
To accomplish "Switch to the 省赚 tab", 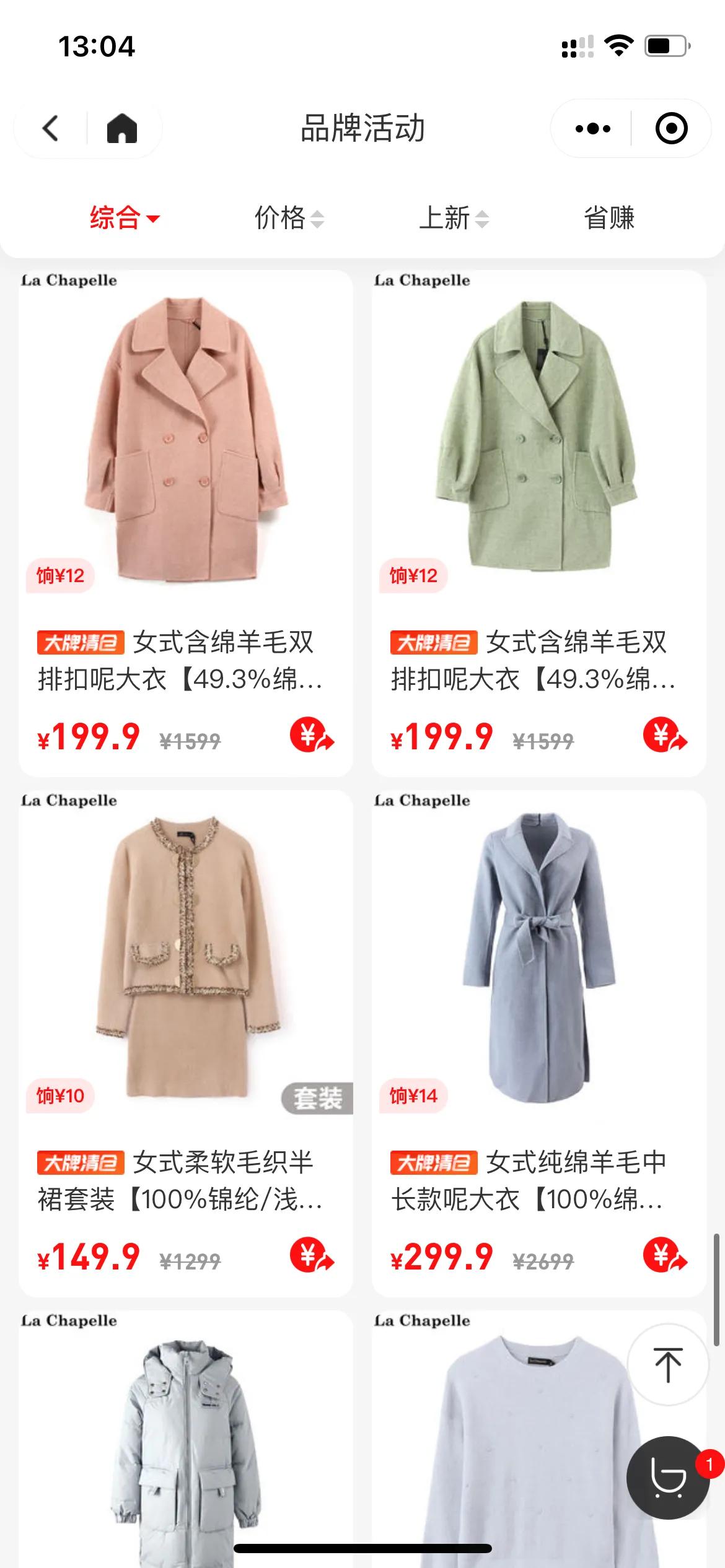I will 610,218.
